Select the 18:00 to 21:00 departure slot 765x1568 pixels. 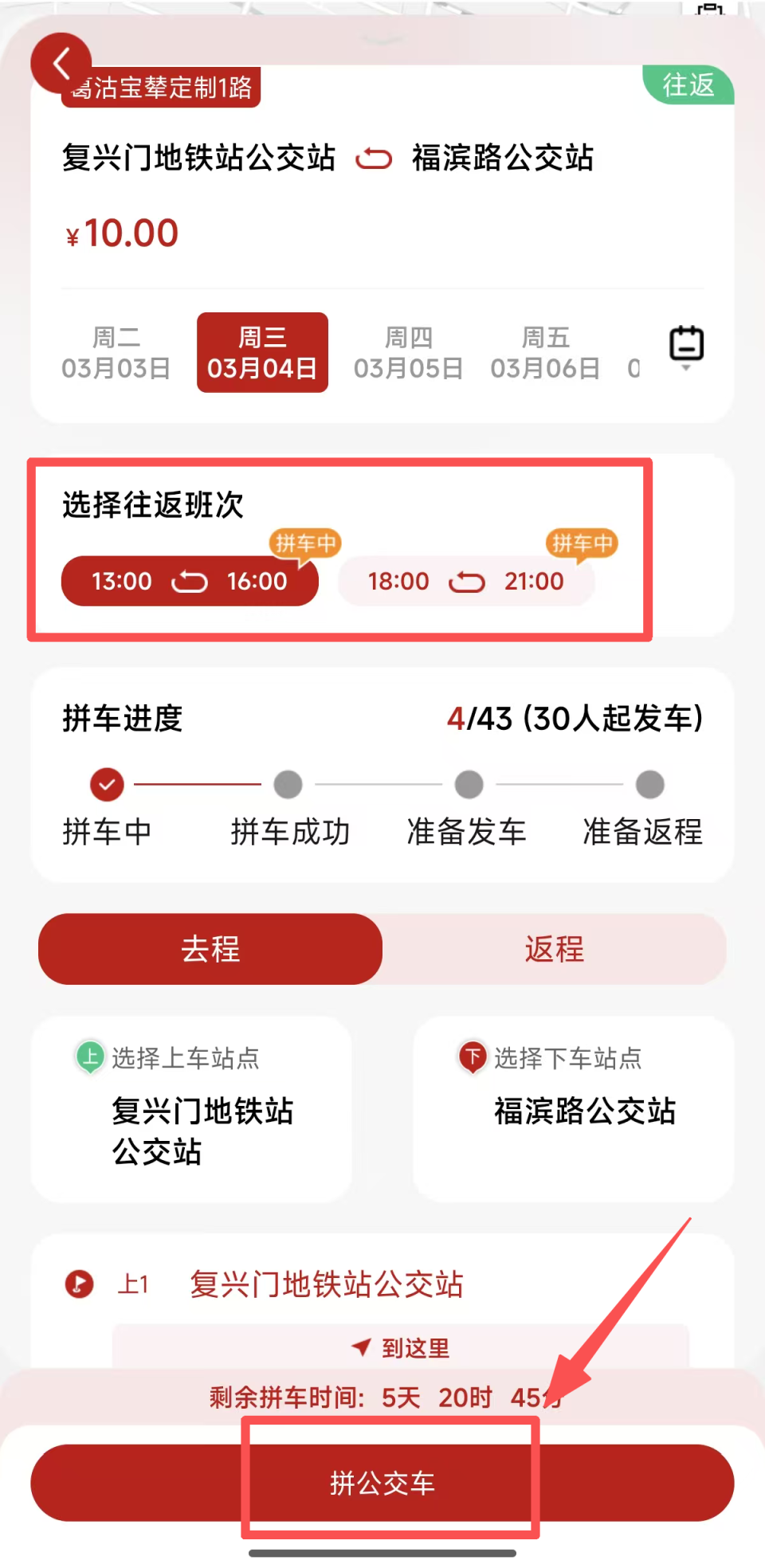466,582
